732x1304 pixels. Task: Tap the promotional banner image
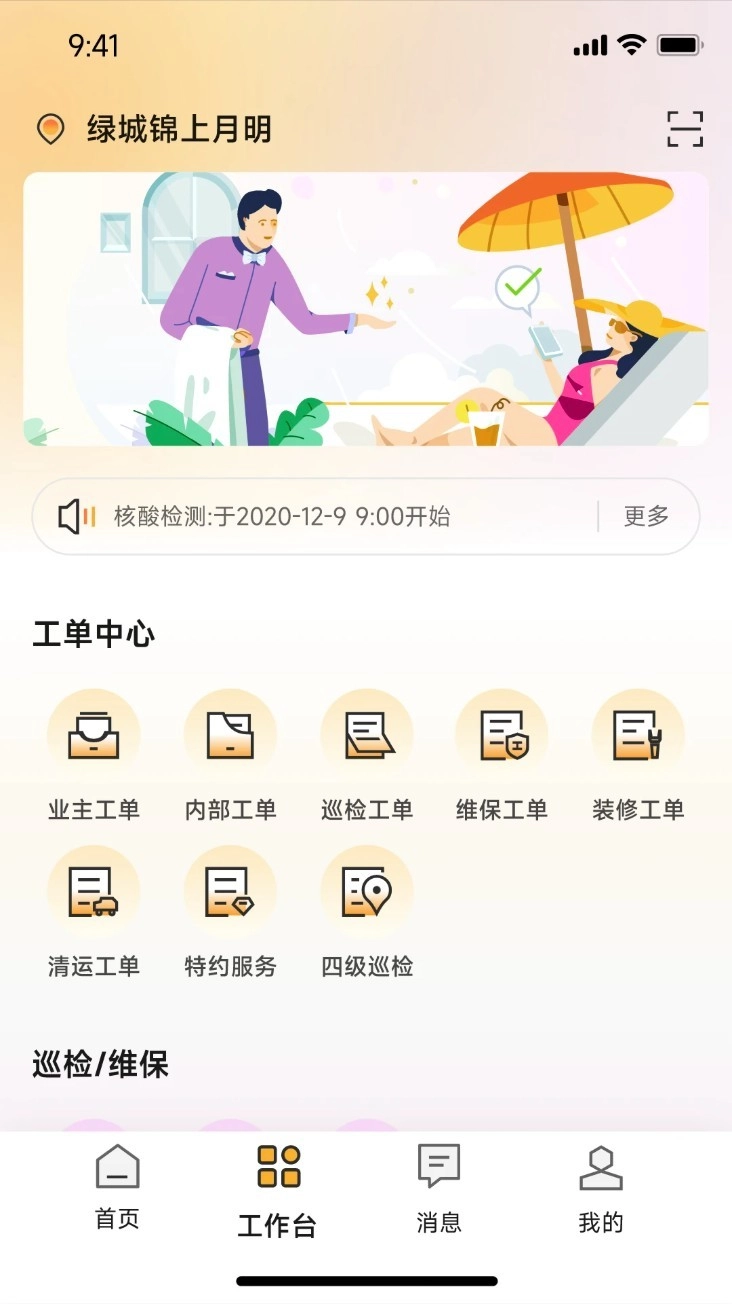[366, 312]
